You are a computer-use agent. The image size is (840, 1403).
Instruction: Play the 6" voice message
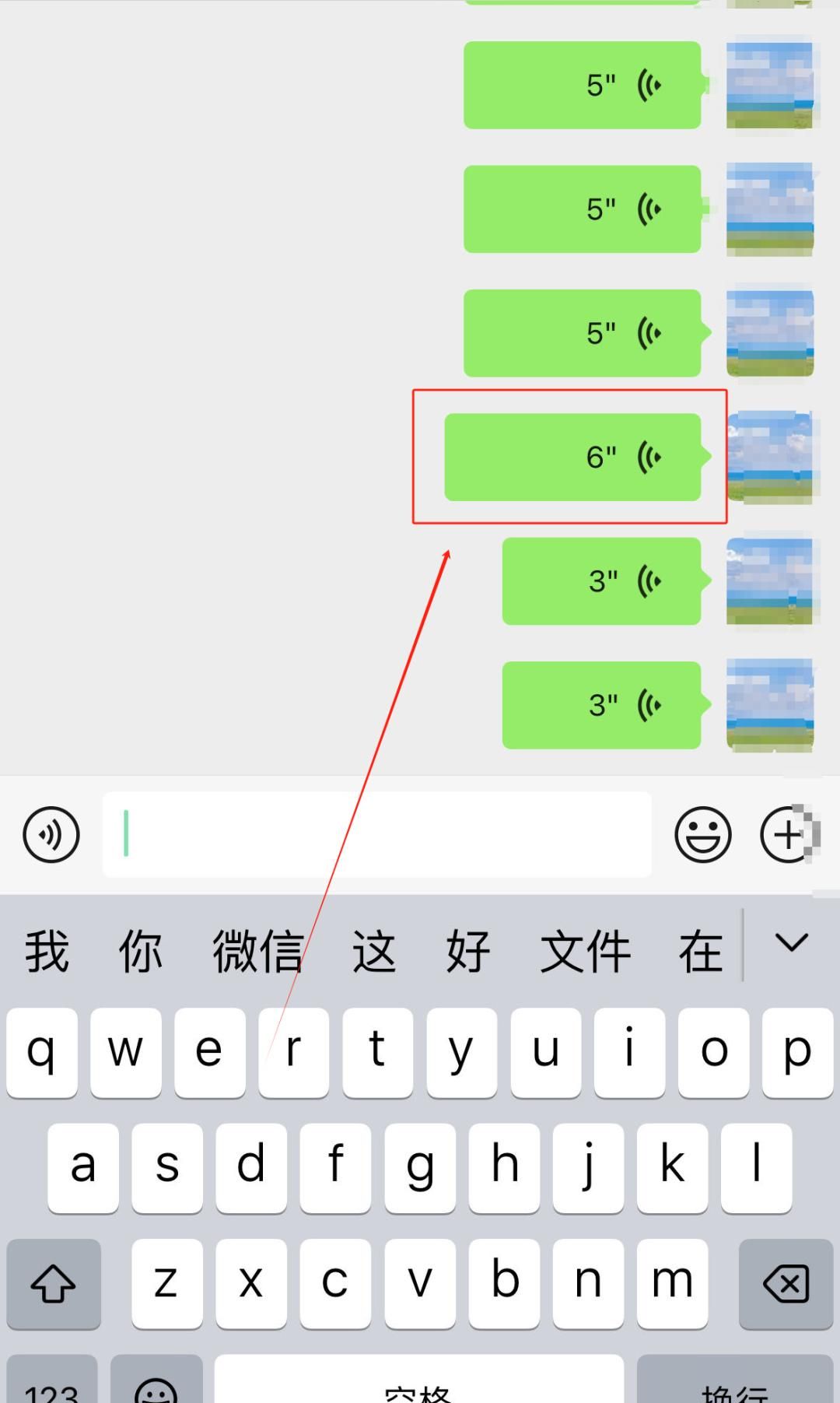point(572,457)
